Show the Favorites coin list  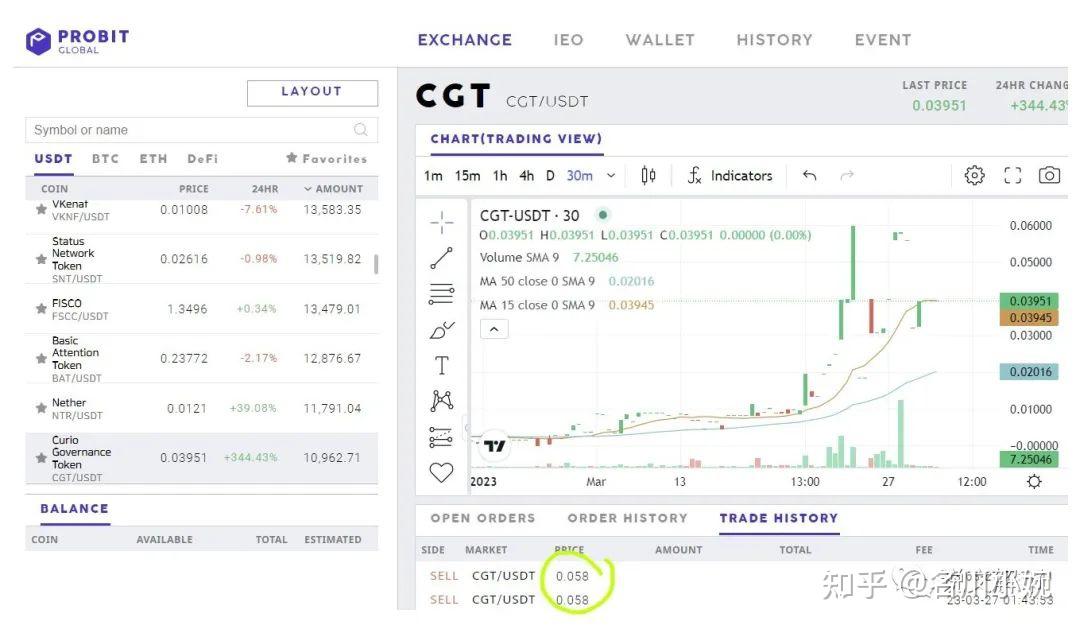(x=327, y=159)
